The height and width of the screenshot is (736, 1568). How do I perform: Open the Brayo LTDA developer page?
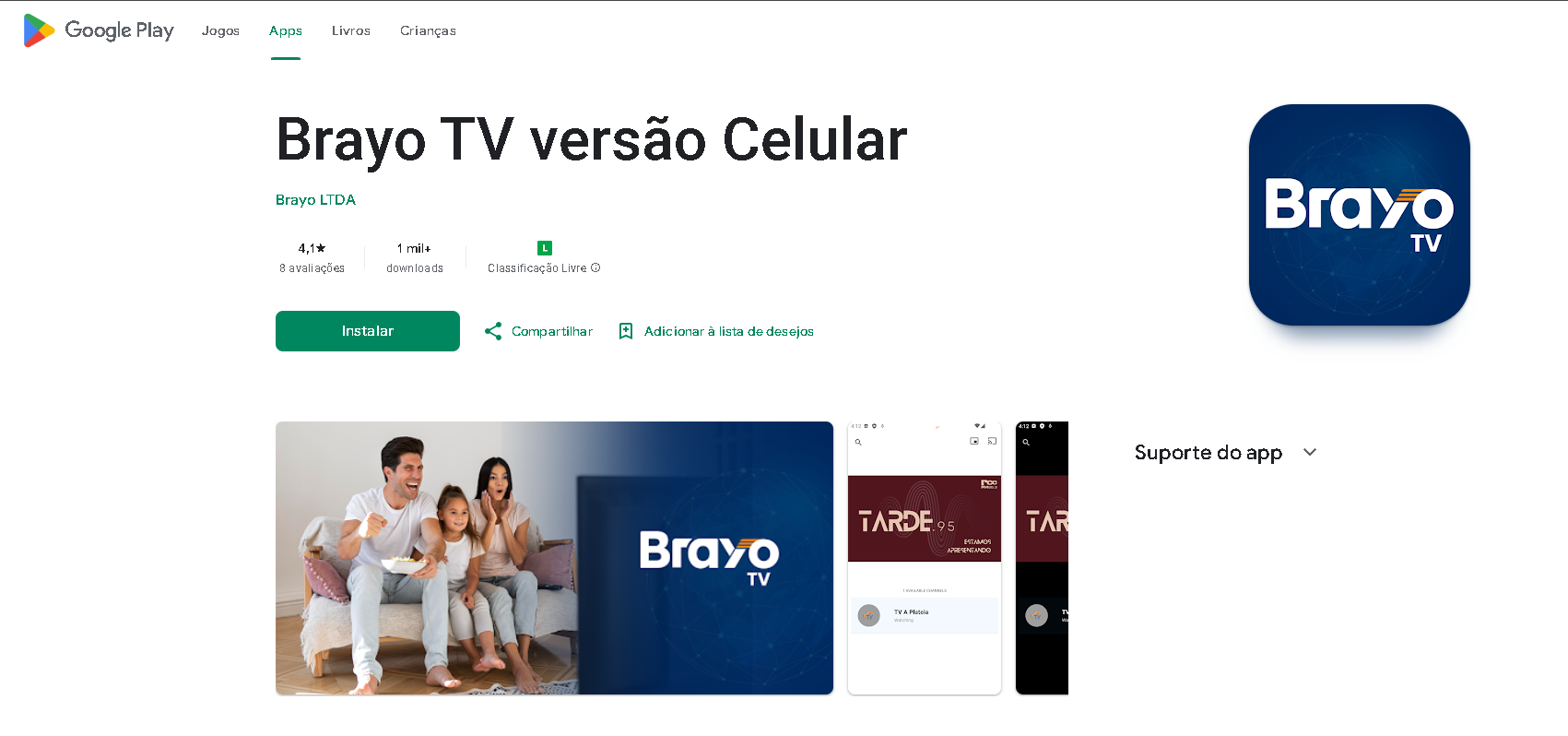tap(315, 199)
